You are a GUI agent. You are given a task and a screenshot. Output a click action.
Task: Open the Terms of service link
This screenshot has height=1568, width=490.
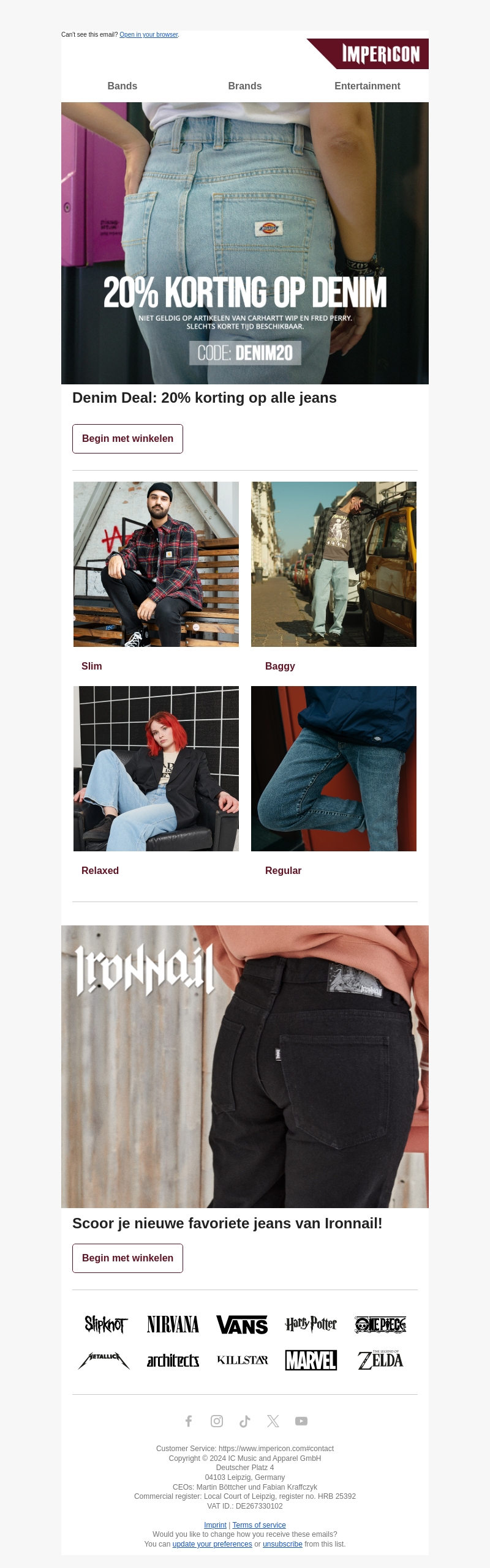coord(259,1525)
